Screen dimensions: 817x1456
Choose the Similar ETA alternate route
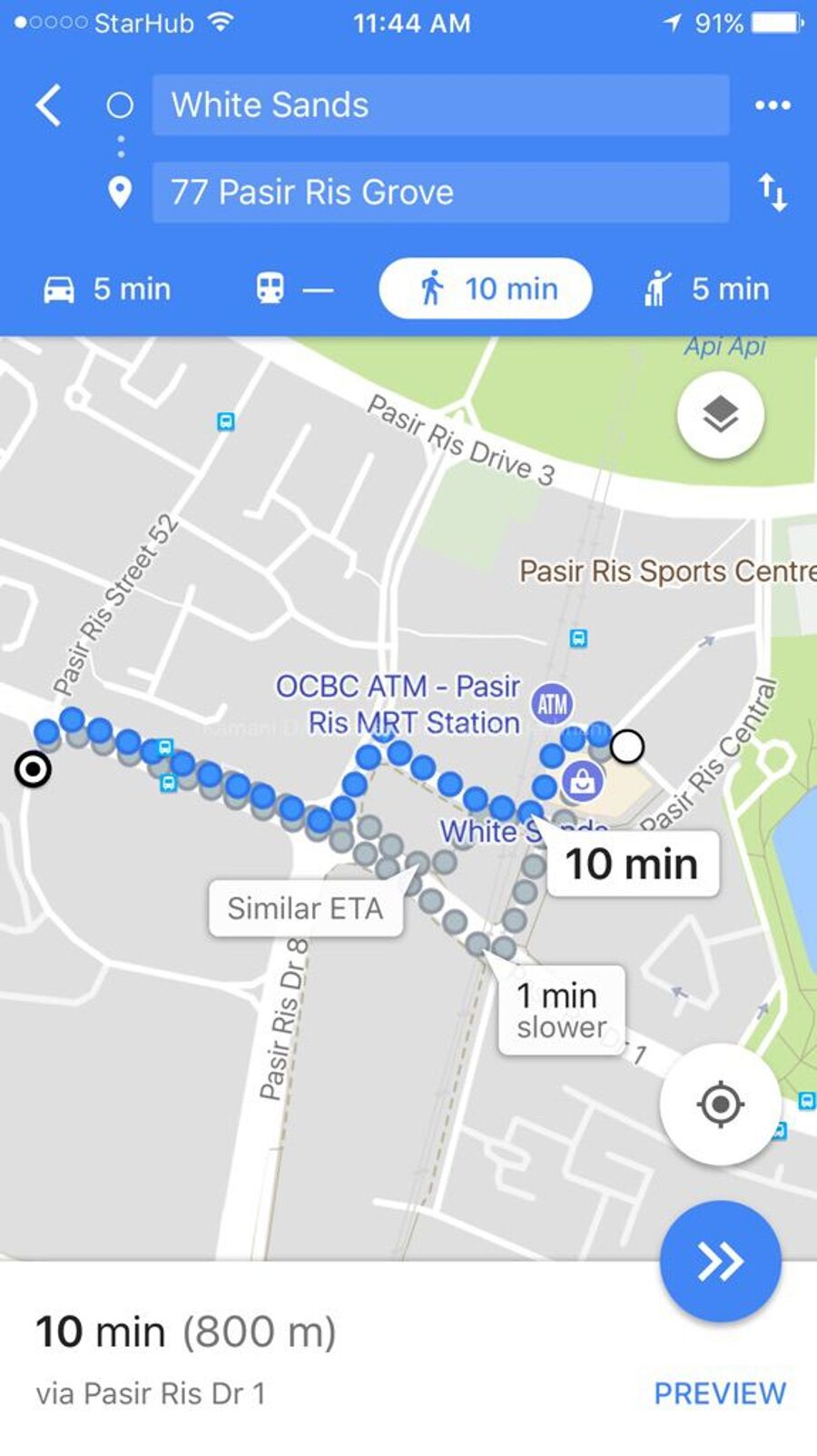[305, 907]
